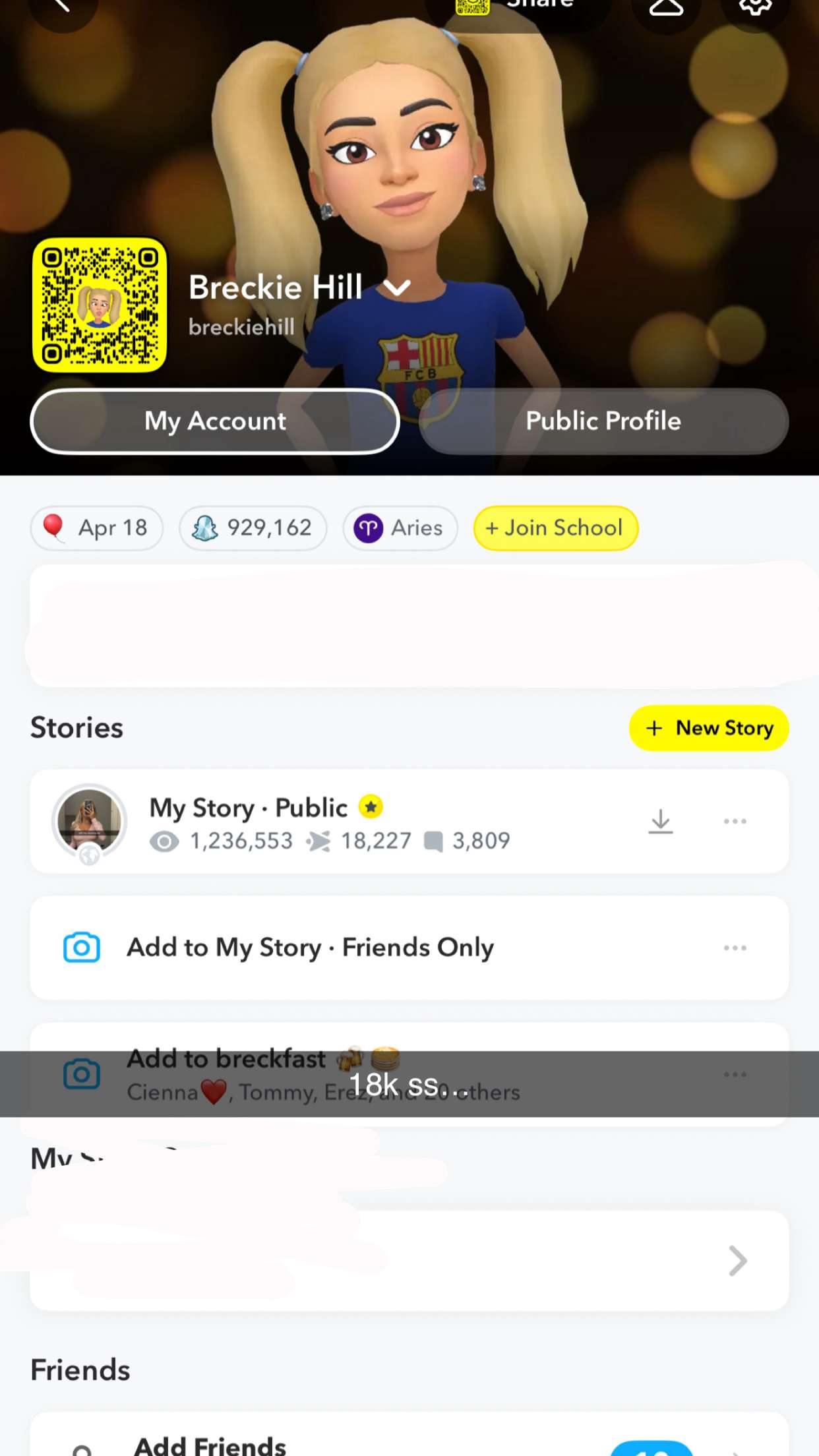This screenshot has height=1456, width=819.
Task: Tap the Aries zodiac badge
Action: pos(400,528)
